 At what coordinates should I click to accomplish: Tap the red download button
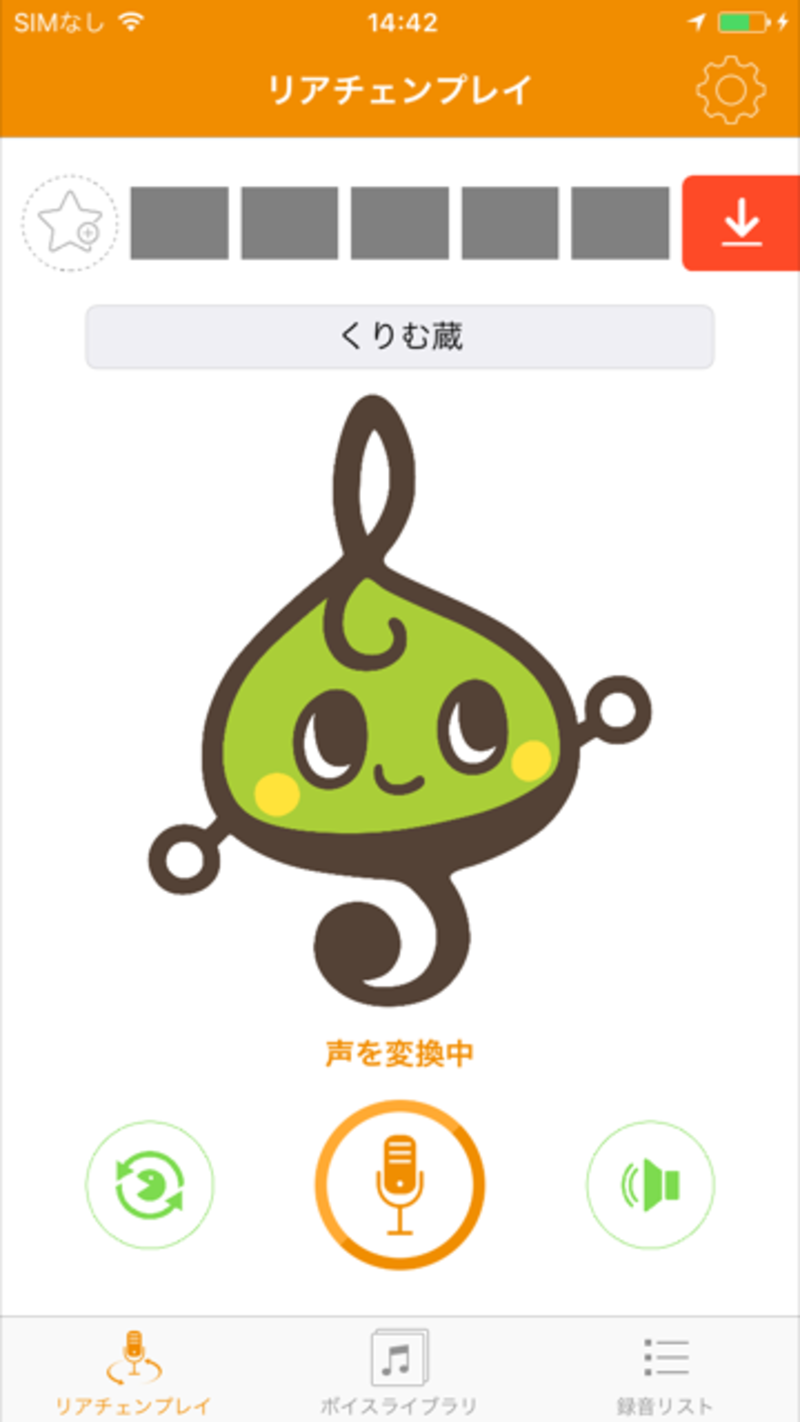pyautogui.click(x=741, y=223)
